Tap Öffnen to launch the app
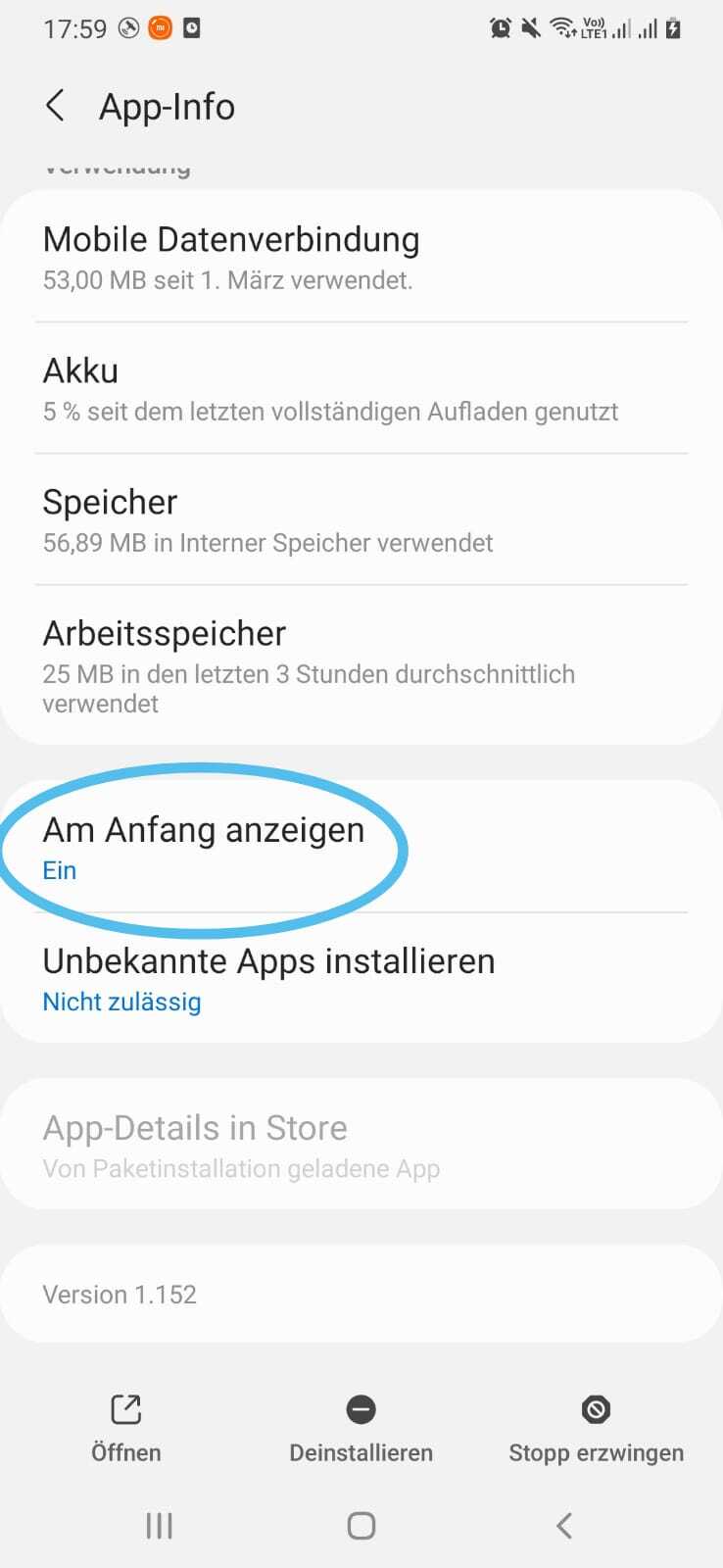The width and height of the screenshot is (723, 1568). (x=126, y=1429)
